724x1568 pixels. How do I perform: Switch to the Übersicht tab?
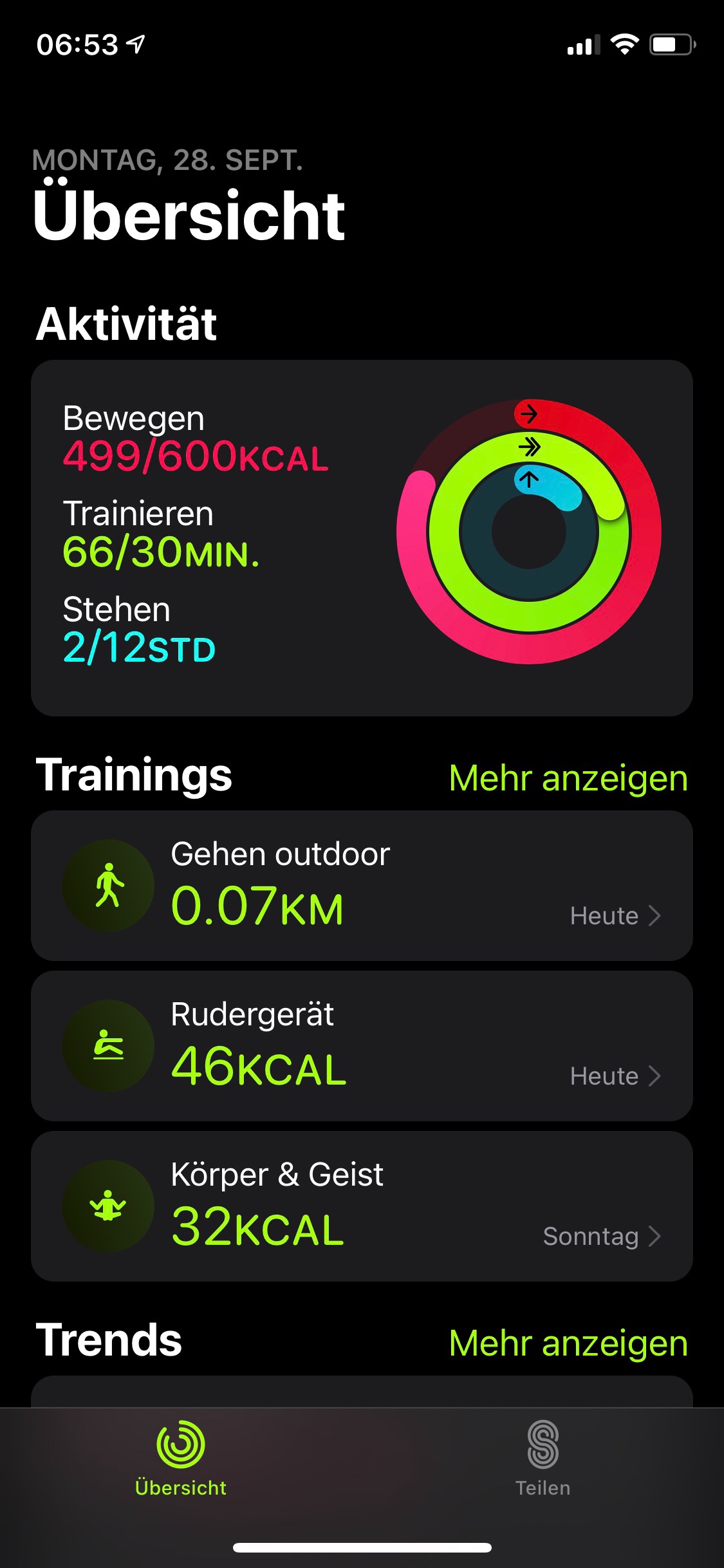pos(181,1459)
